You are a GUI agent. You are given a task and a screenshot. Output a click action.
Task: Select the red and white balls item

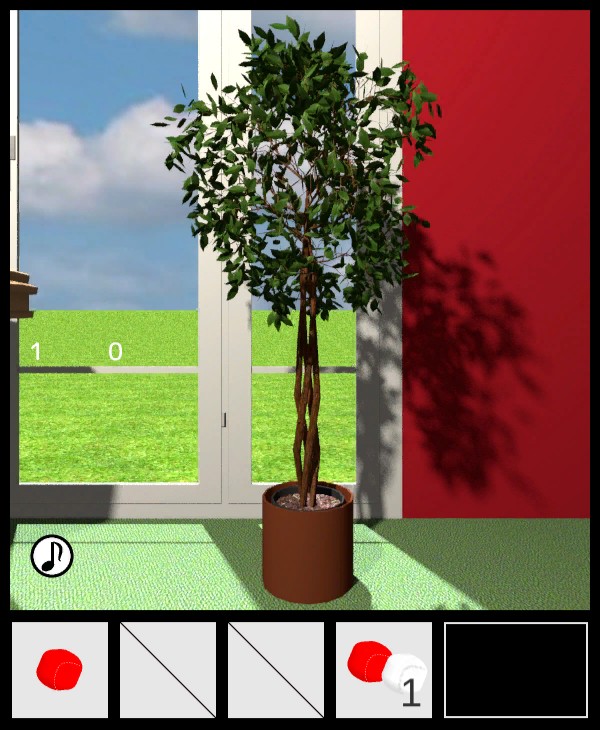(x=384, y=669)
